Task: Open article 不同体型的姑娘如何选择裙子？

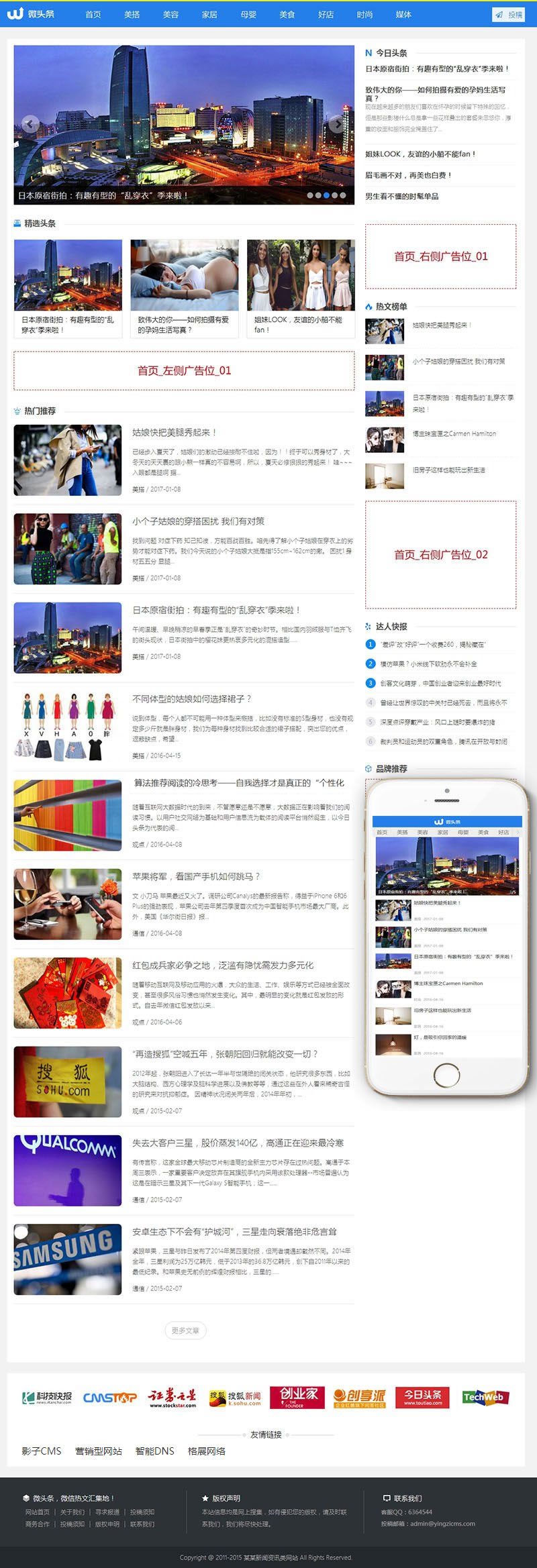Action: point(191,699)
